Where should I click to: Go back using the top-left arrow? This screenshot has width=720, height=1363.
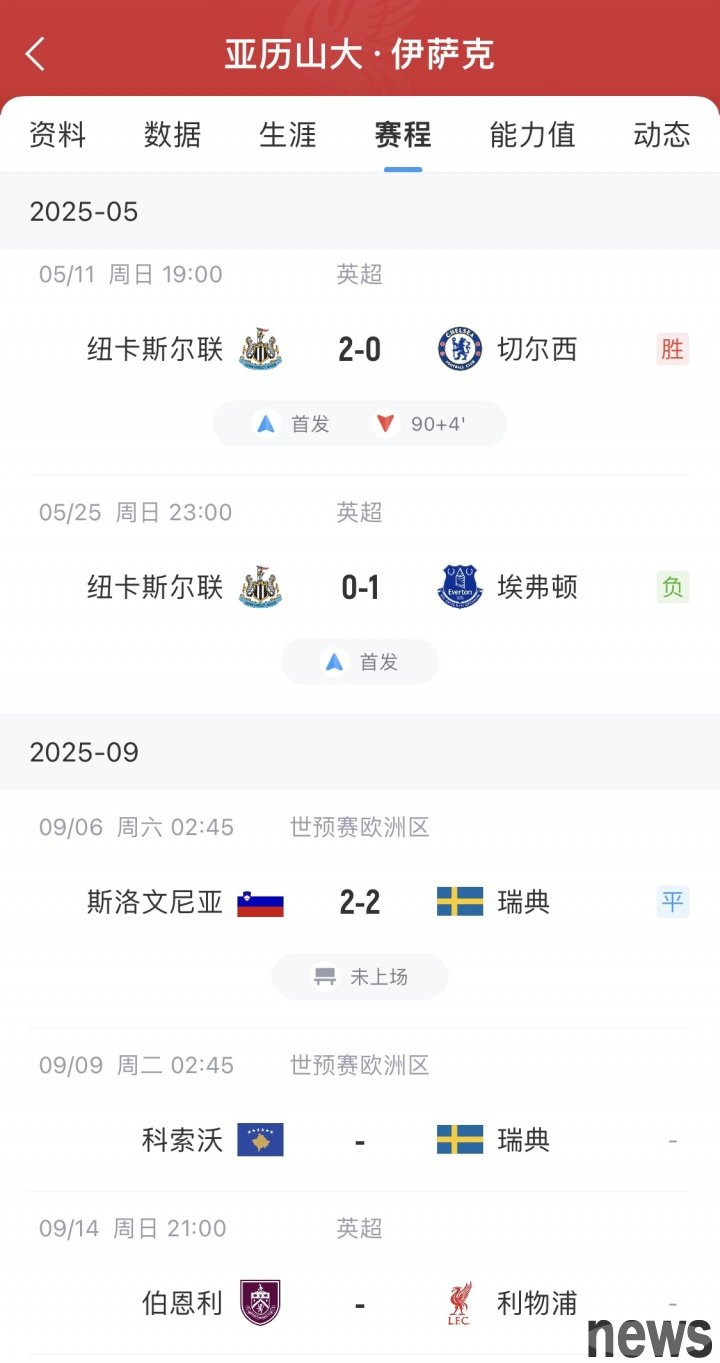[36, 54]
